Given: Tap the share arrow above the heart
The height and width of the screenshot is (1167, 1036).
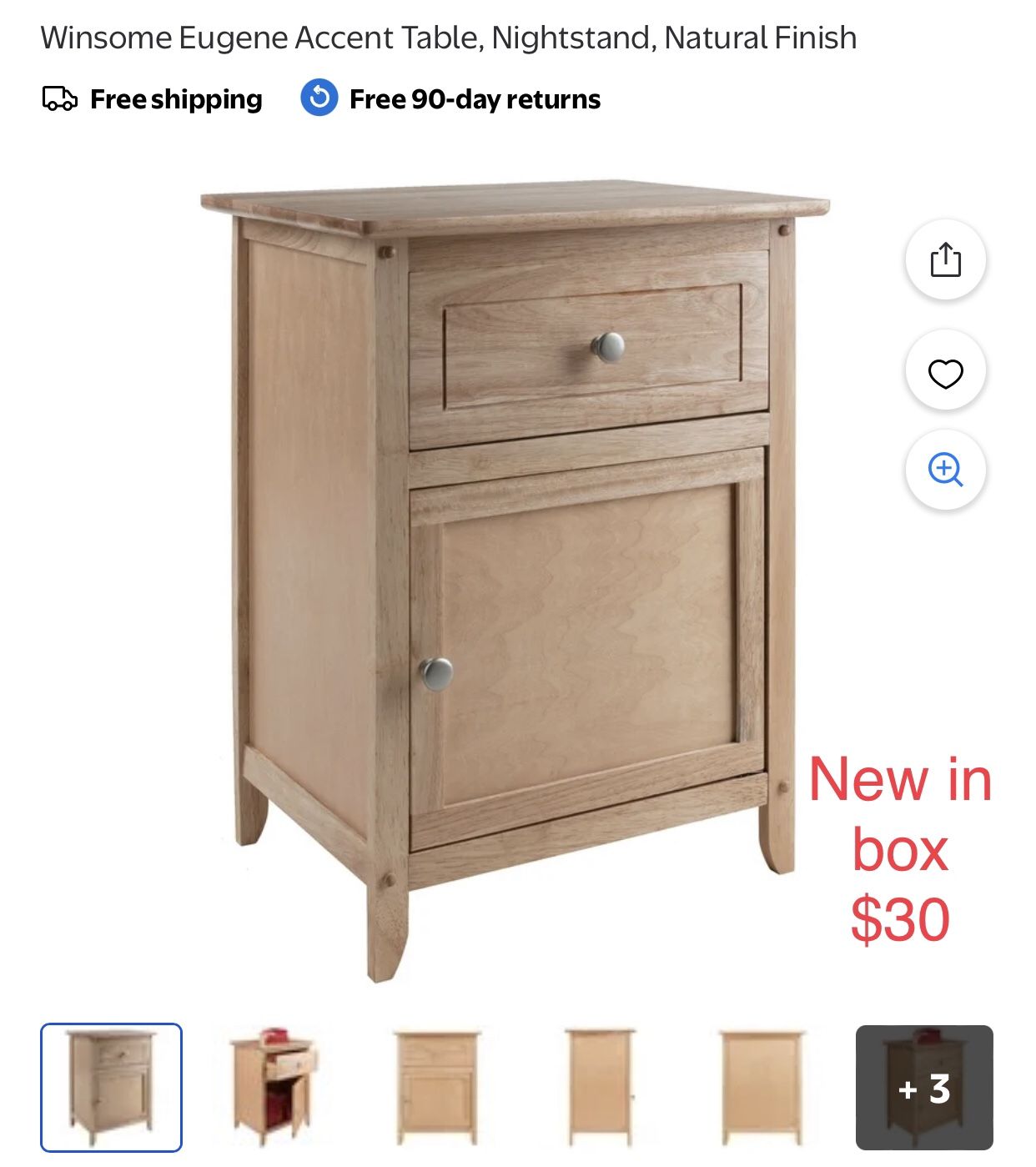Looking at the screenshot, I should pos(946,261).
